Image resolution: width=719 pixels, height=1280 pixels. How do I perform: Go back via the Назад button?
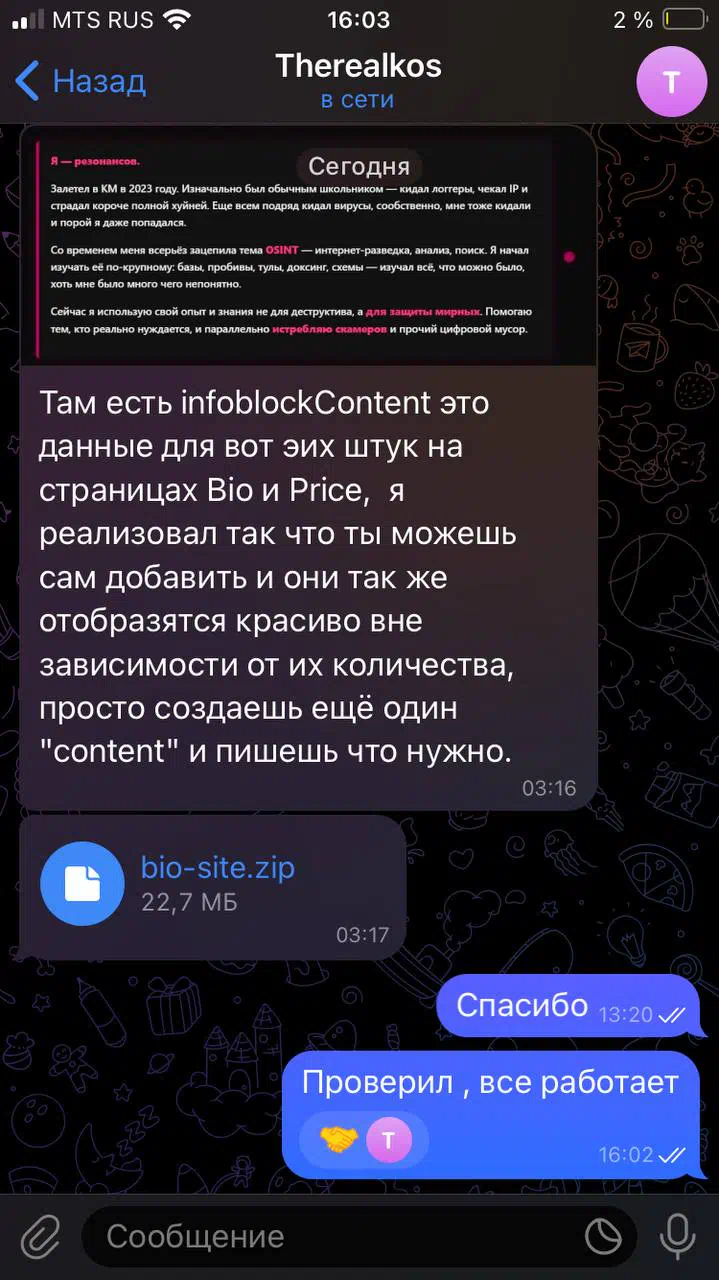(x=80, y=81)
